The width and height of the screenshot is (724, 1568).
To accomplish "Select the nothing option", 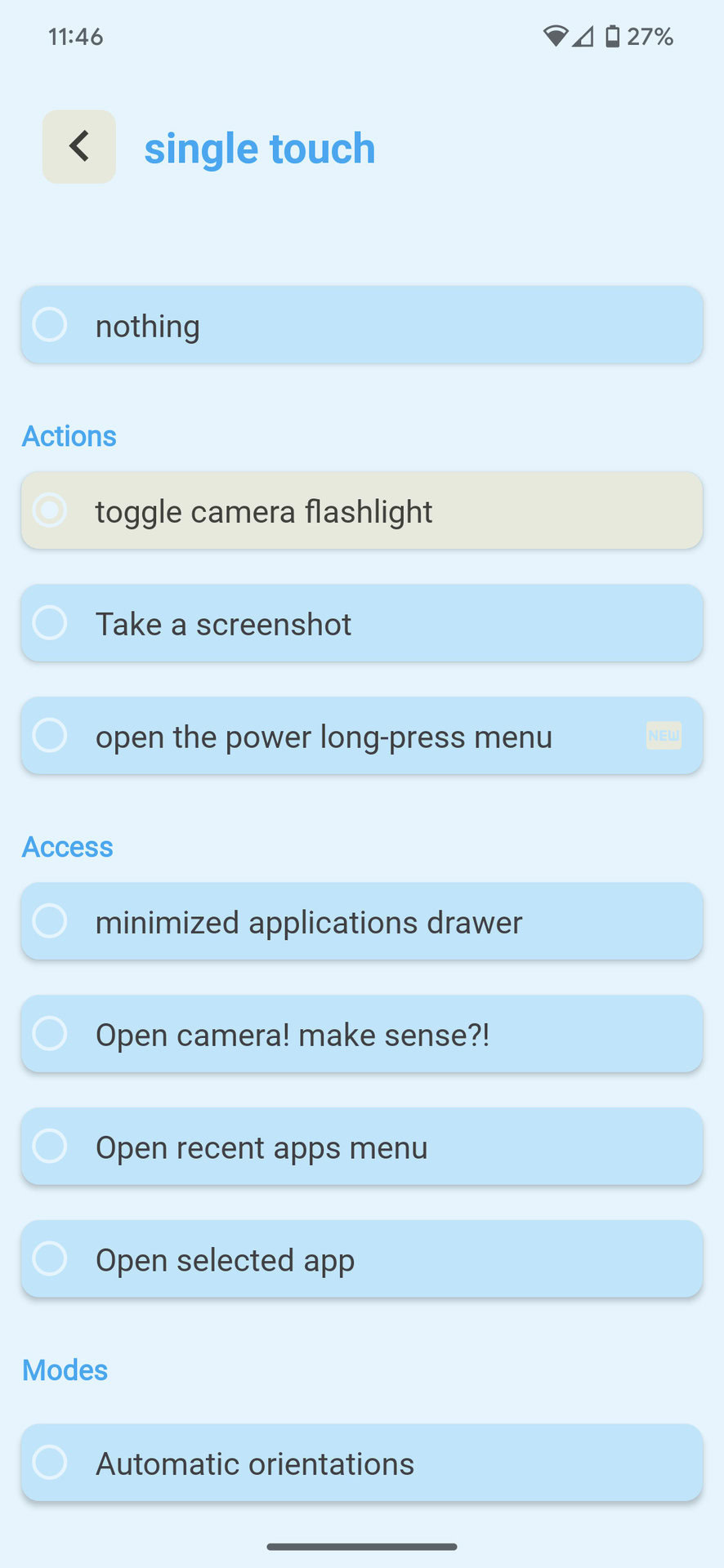I will [x=361, y=325].
